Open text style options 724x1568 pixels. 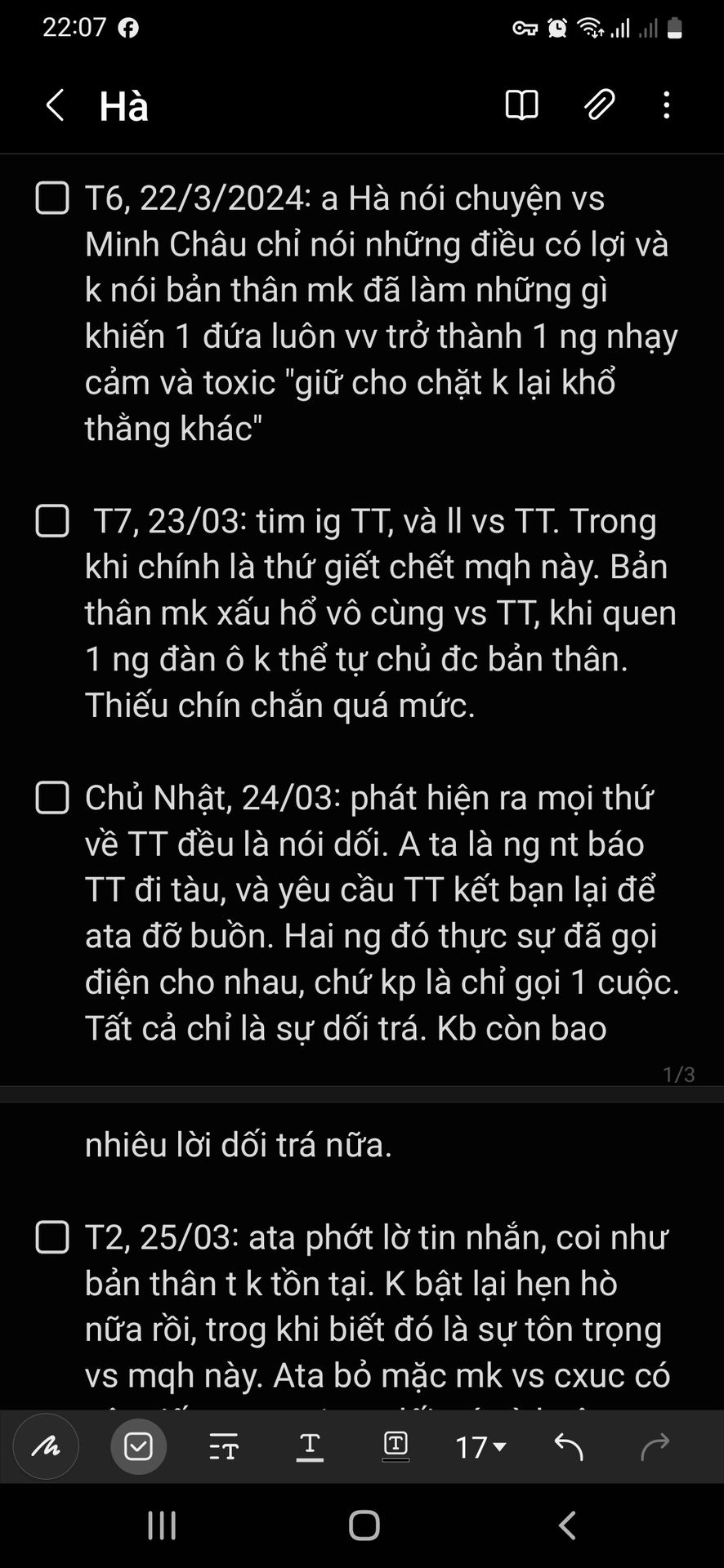coord(223,1446)
